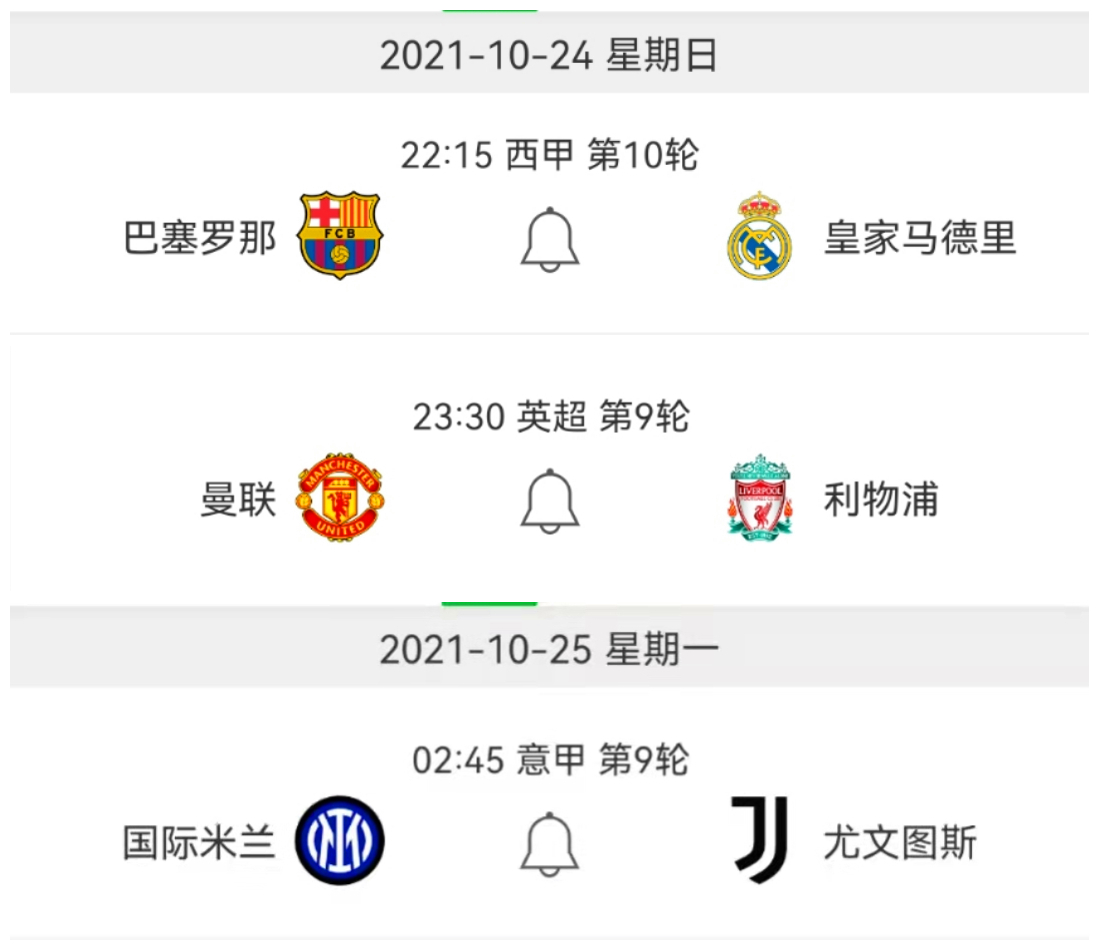The width and height of the screenshot is (1099, 950).
Task: View the 曼联 vs 利物浦 fixture
Action: [549, 417]
